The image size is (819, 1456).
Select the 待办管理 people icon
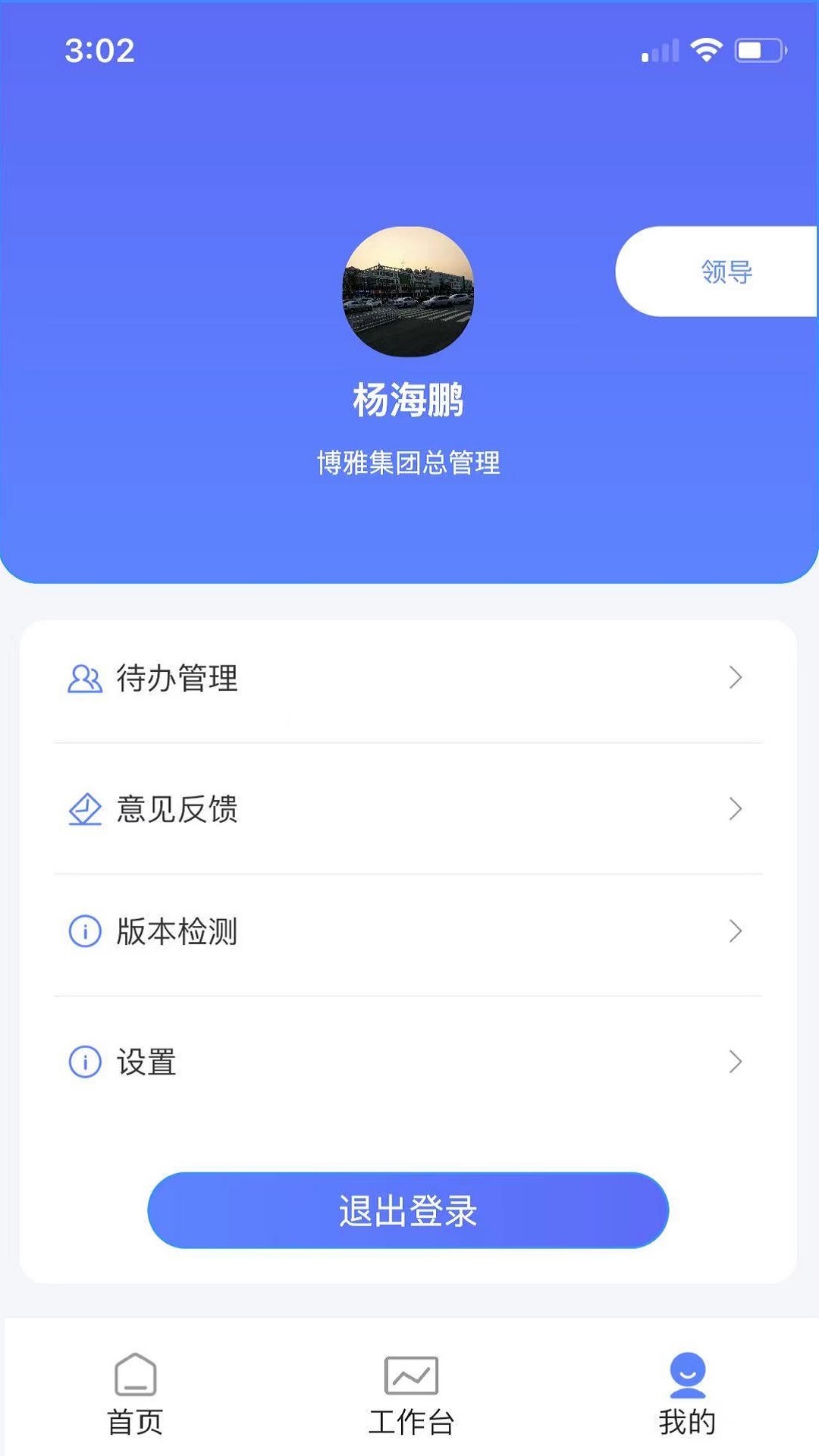(x=83, y=679)
